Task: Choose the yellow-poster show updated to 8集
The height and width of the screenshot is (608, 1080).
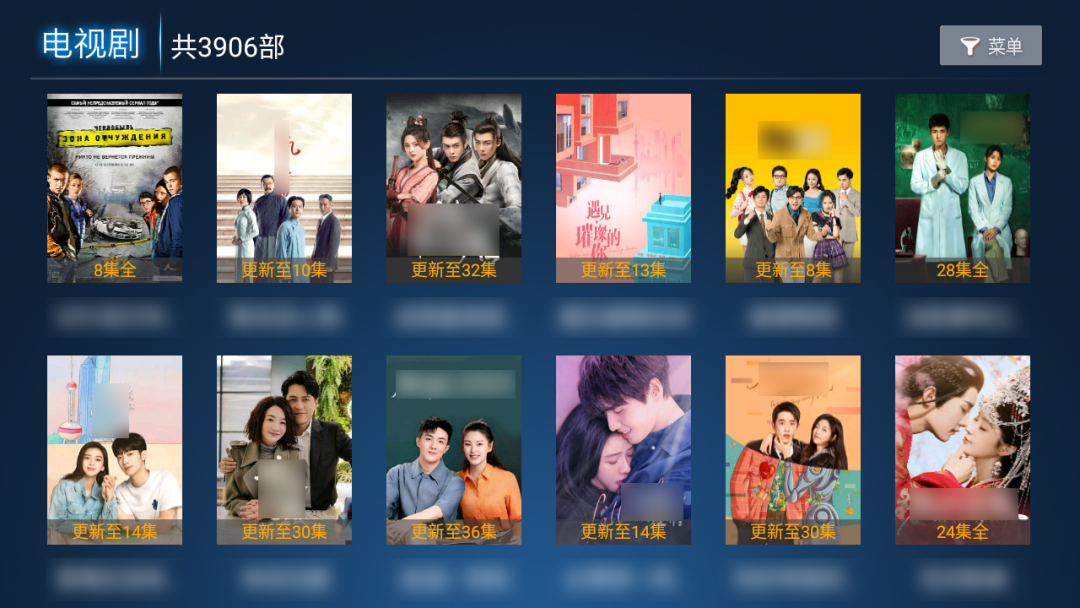Action: pyautogui.click(x=793, y=188)
